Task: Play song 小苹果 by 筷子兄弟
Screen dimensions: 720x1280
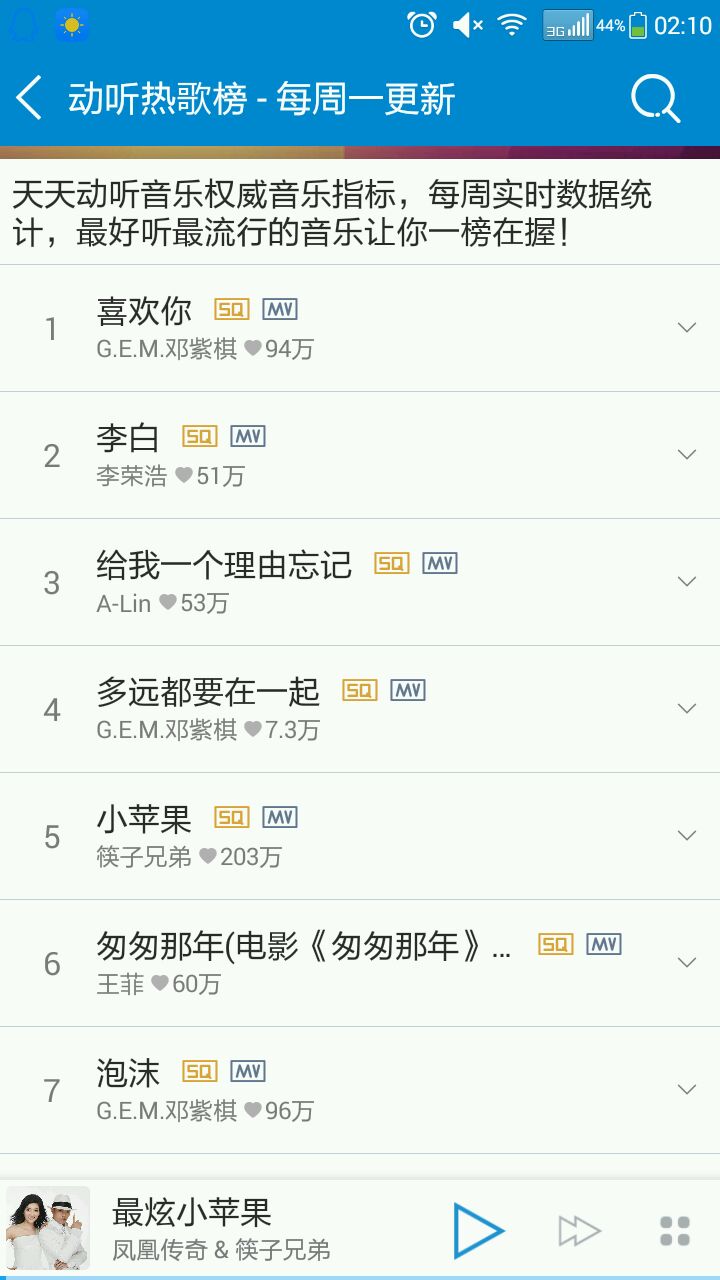Action: (x=300, y=836)
